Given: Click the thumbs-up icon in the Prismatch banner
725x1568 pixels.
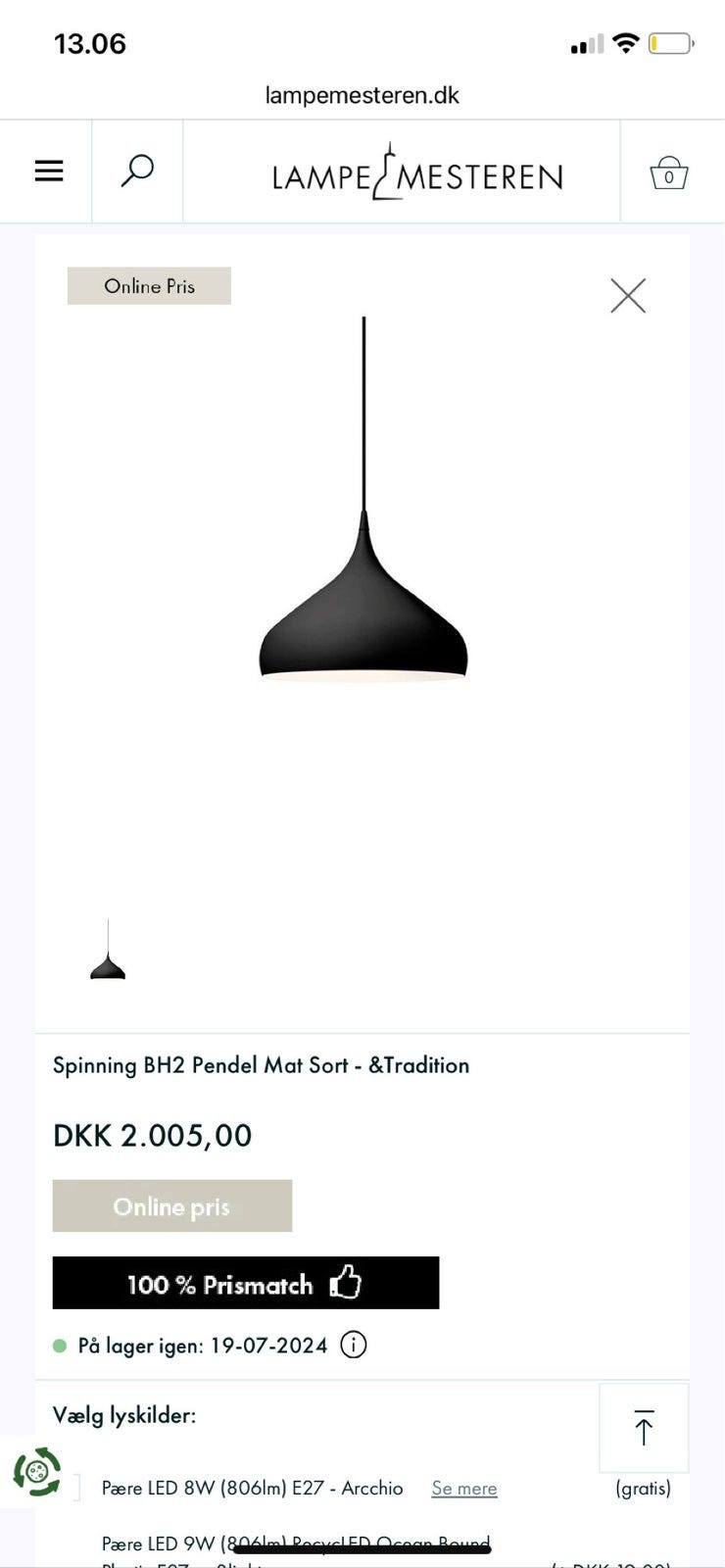Looking at the screenshot, I should coord(347,1282).
